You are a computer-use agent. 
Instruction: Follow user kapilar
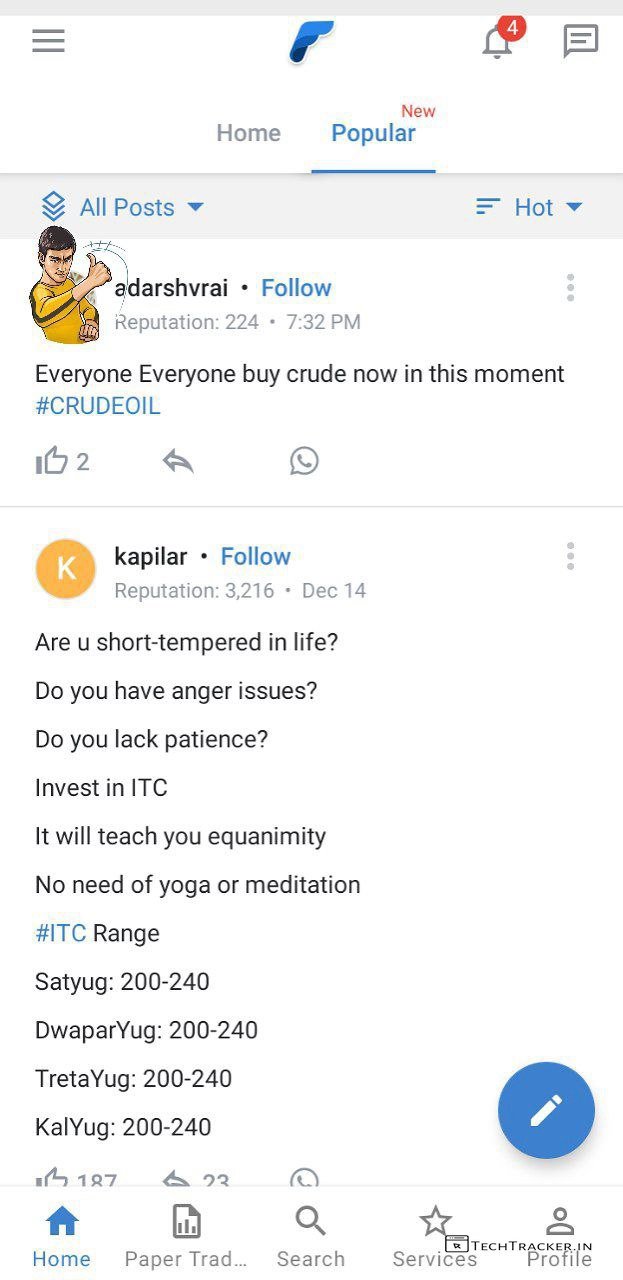pos(255,556)
